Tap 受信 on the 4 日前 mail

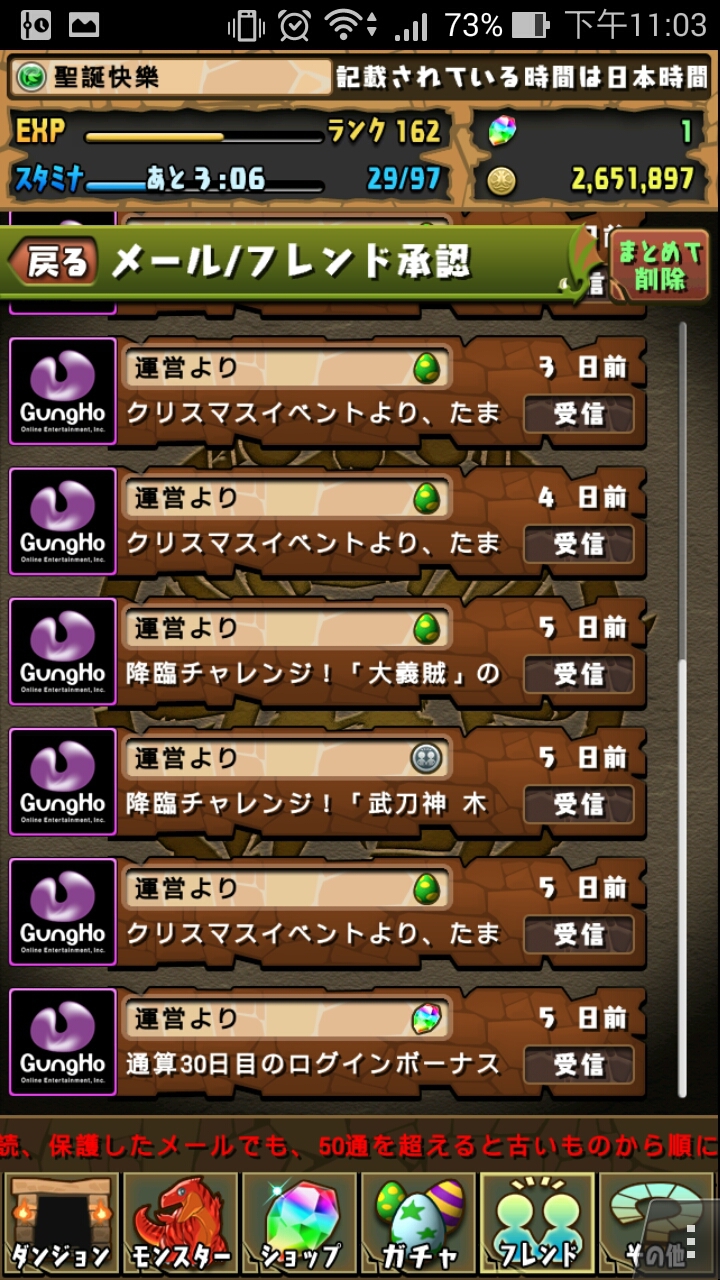579,543
